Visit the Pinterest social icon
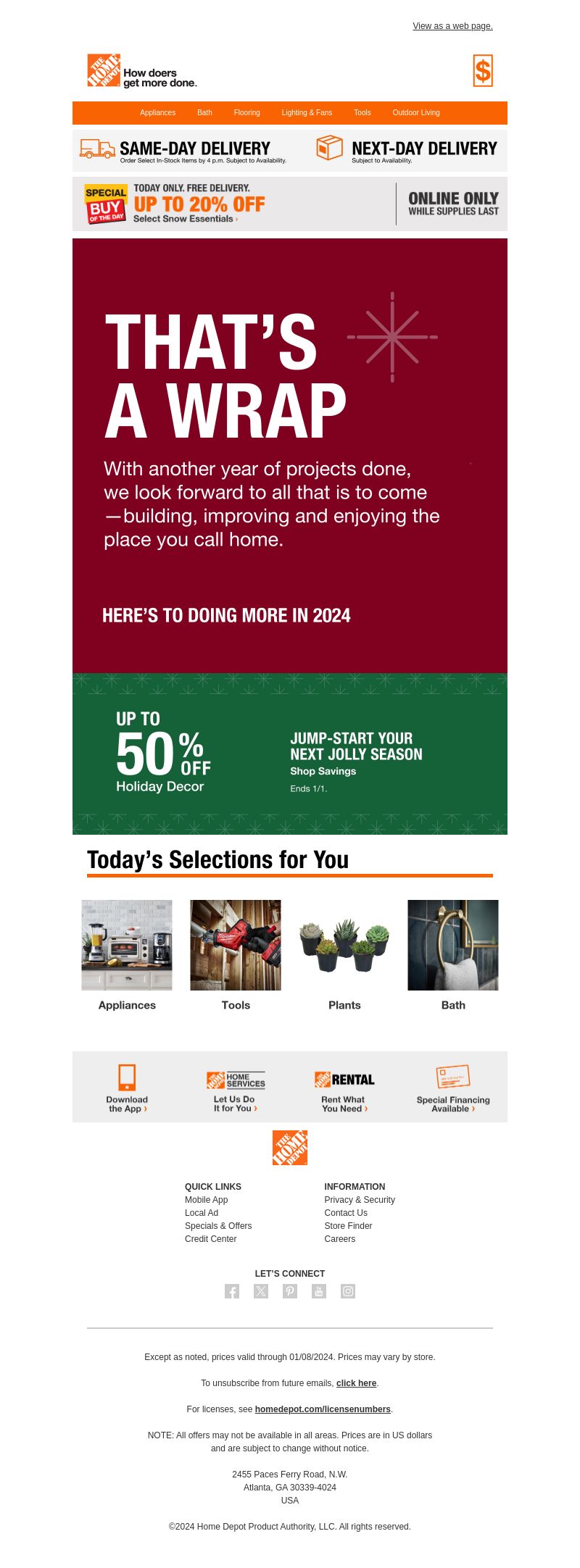Screen dimensions: 580x1568 (290, 1291)
